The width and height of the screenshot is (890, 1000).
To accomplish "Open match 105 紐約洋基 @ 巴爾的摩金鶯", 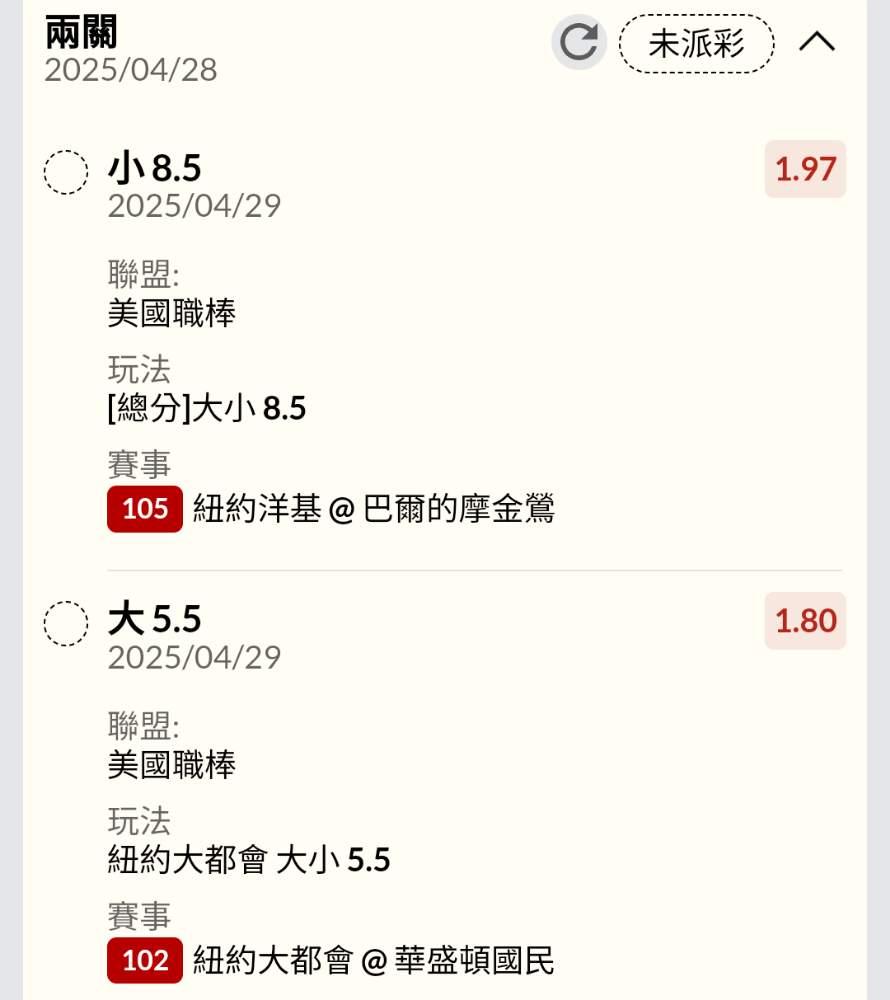I will click(x=331, y=509).
